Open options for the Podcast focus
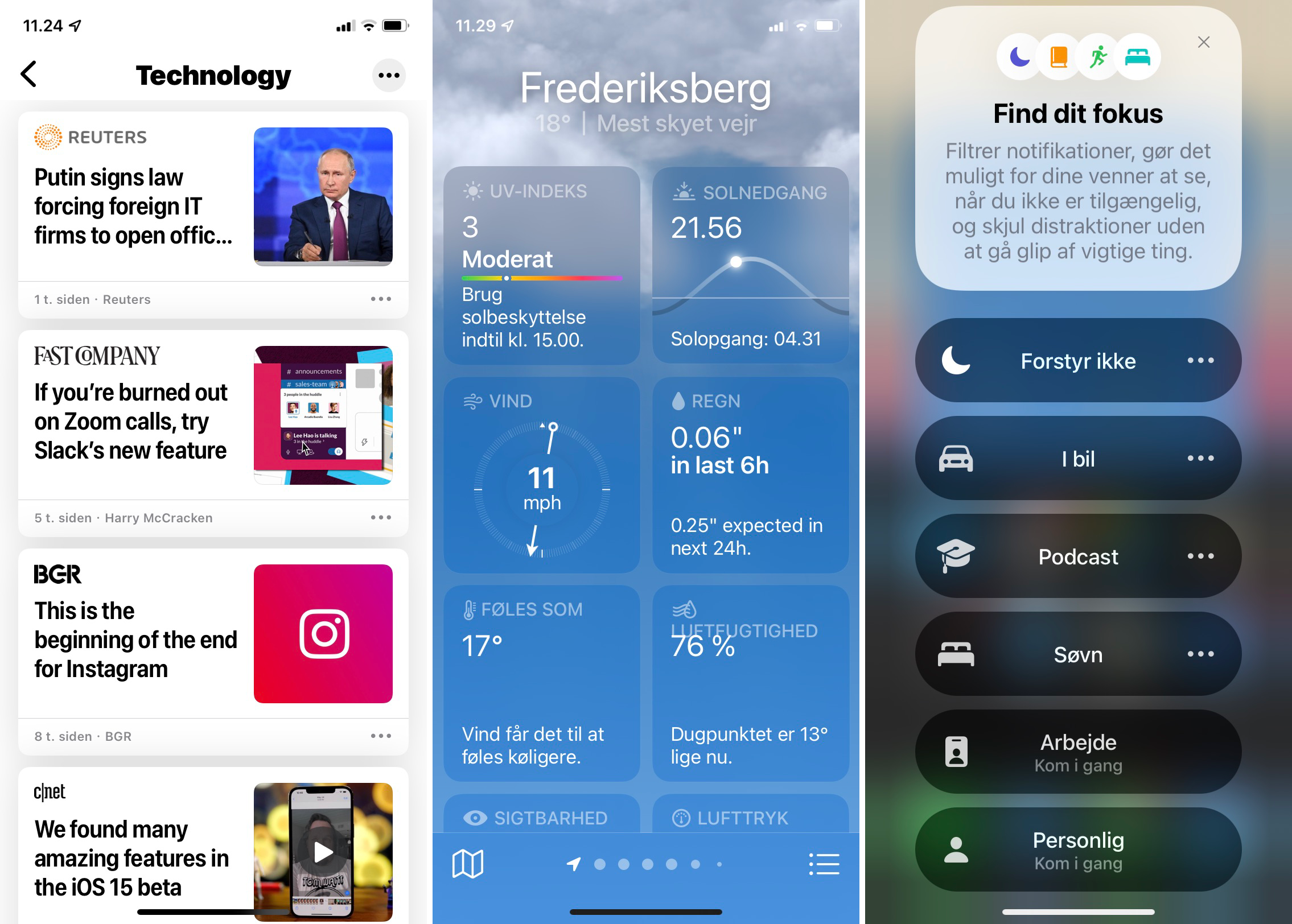 click(1200, 556)
